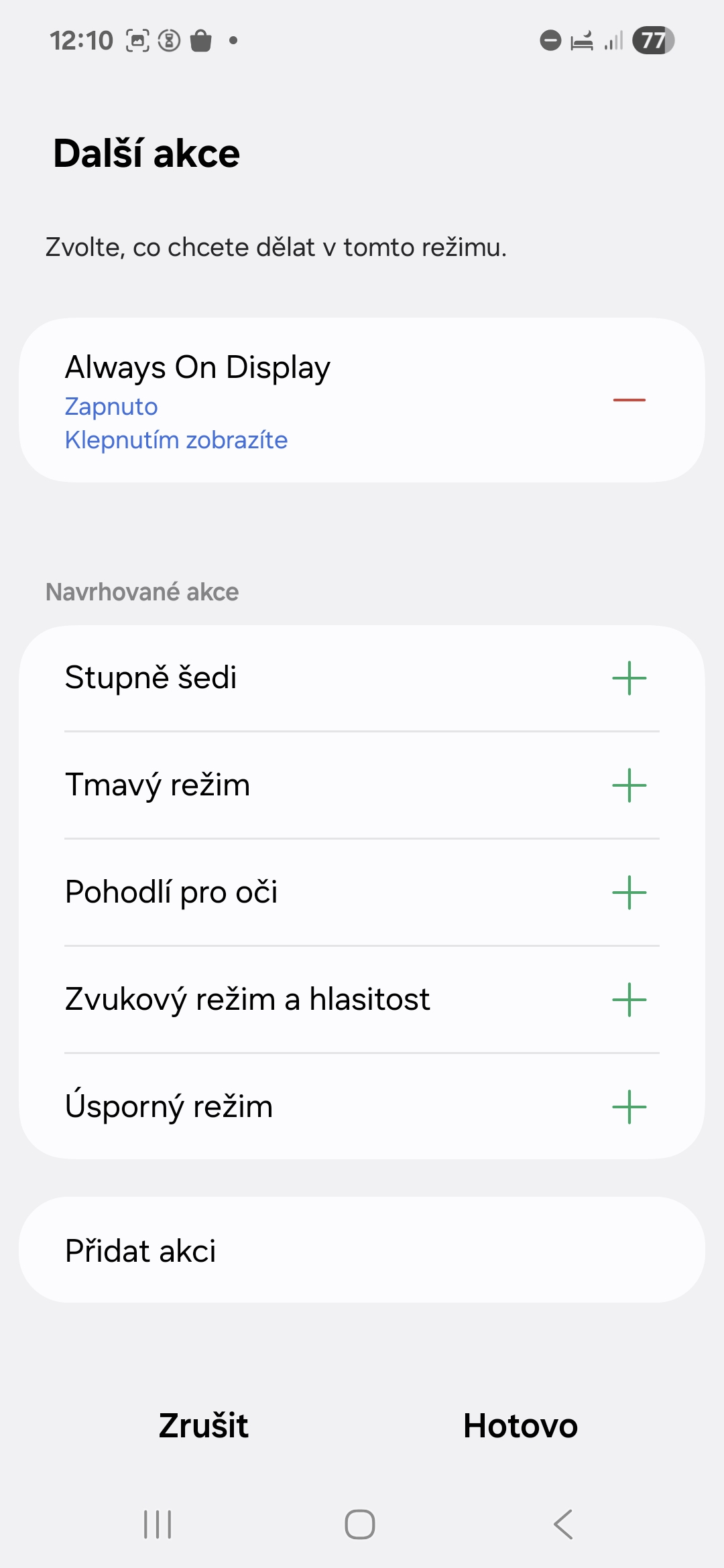Cancel with the Zrušit button

[x=204, y=1425]
